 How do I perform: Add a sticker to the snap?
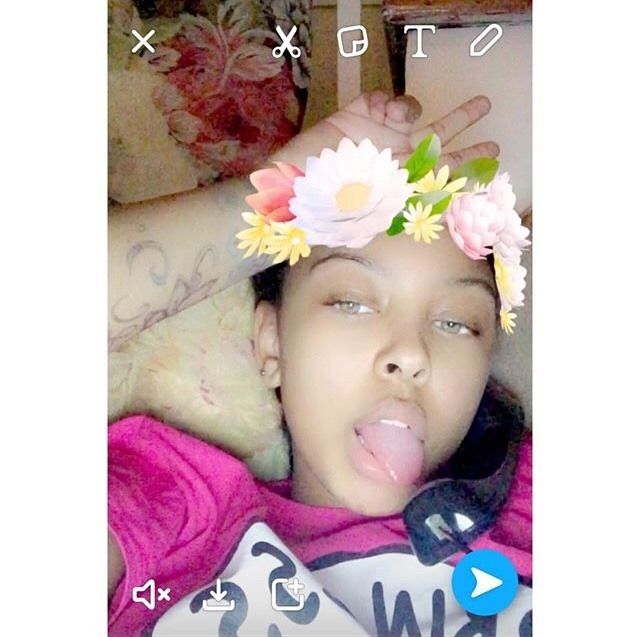tap(352, 42)
